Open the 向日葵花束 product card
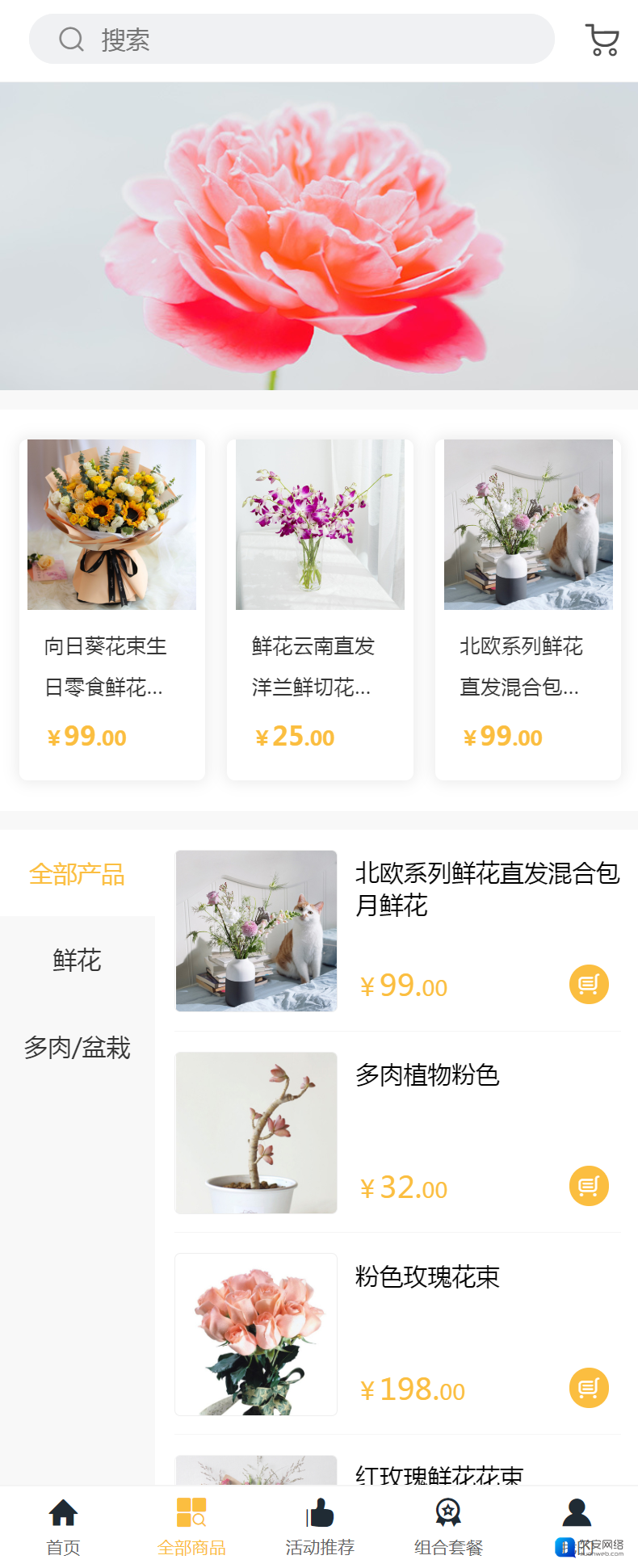Screen dimensions: 638x1568 111,609
